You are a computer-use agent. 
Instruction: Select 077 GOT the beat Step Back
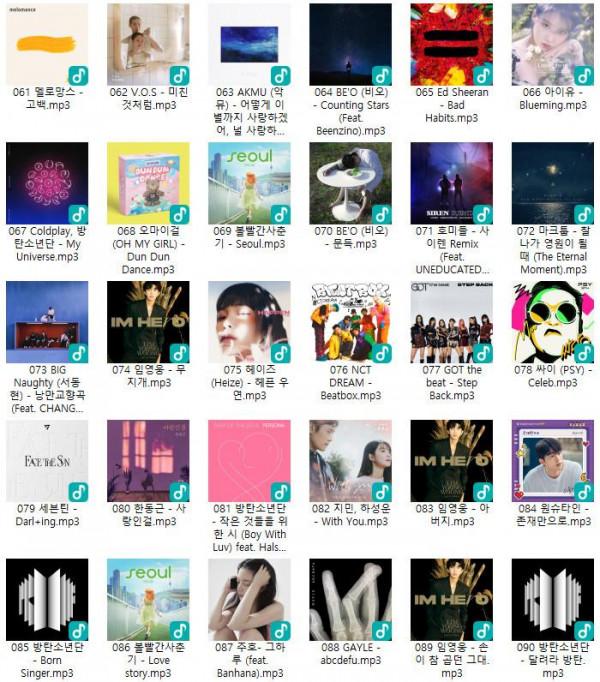tap(451, 322)
